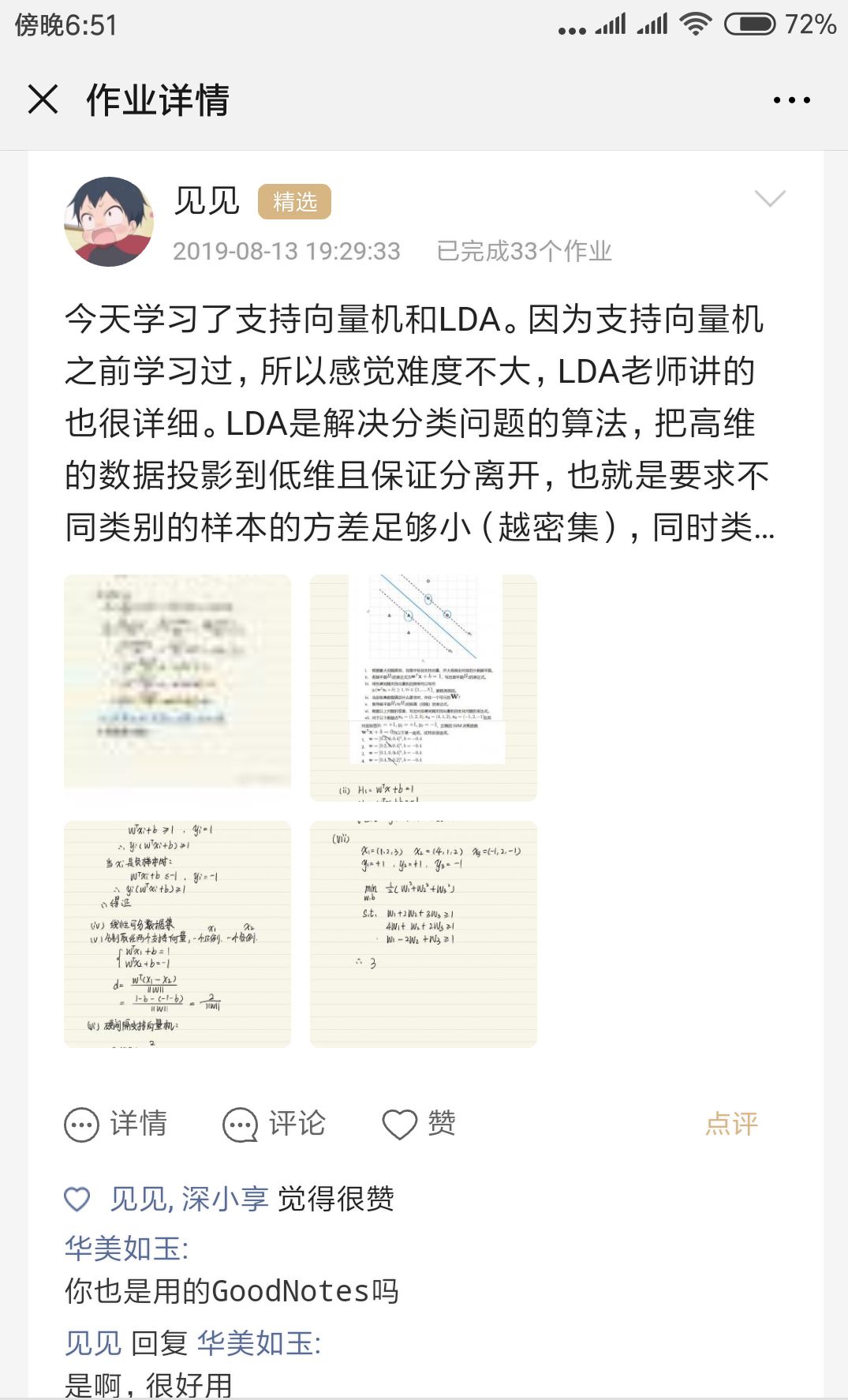848x1400 pixels.
Task: Tap 见见's name in the reply
Action: 93,1343
